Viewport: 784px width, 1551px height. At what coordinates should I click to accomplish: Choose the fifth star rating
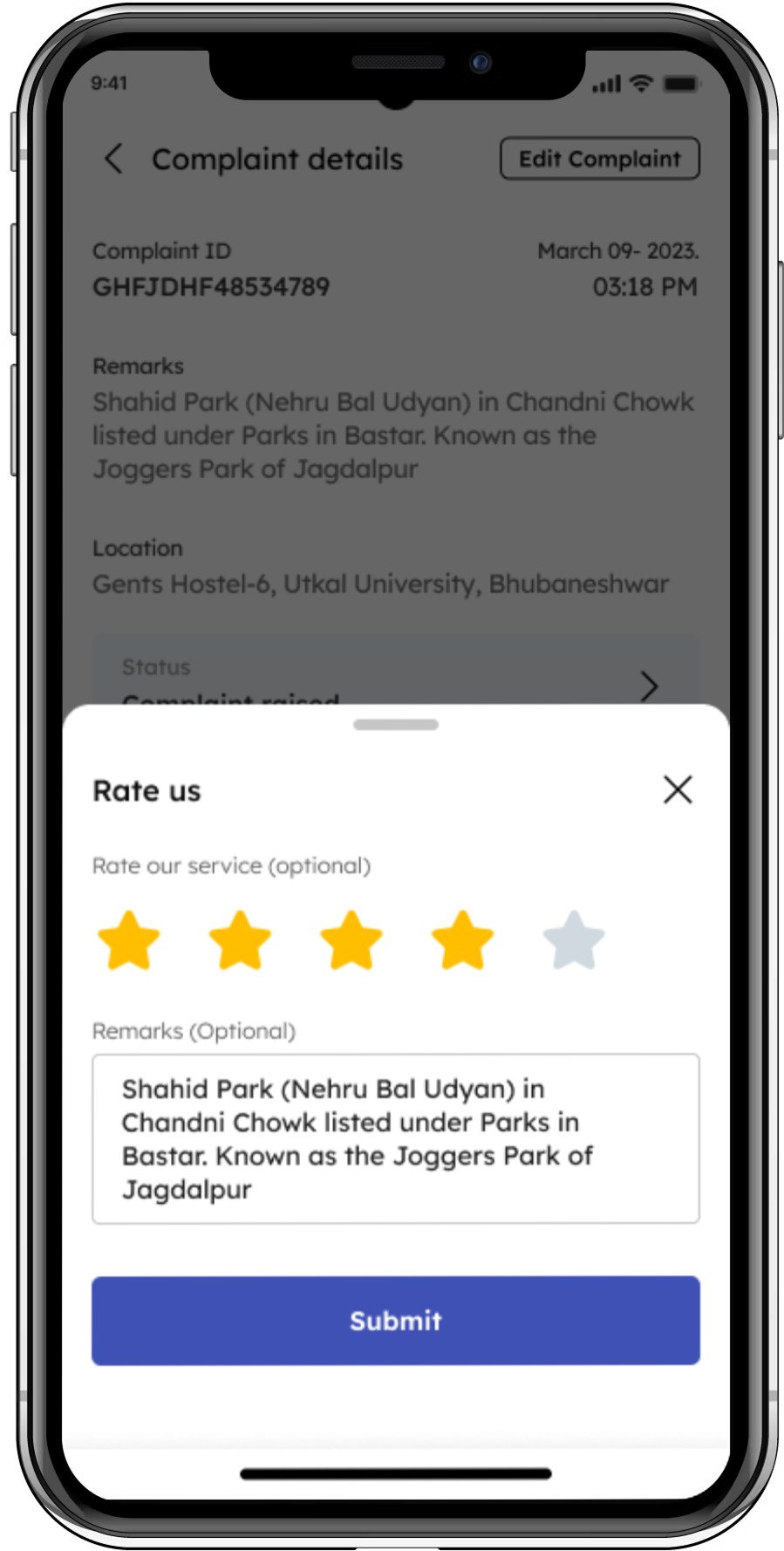click(574, 940)
